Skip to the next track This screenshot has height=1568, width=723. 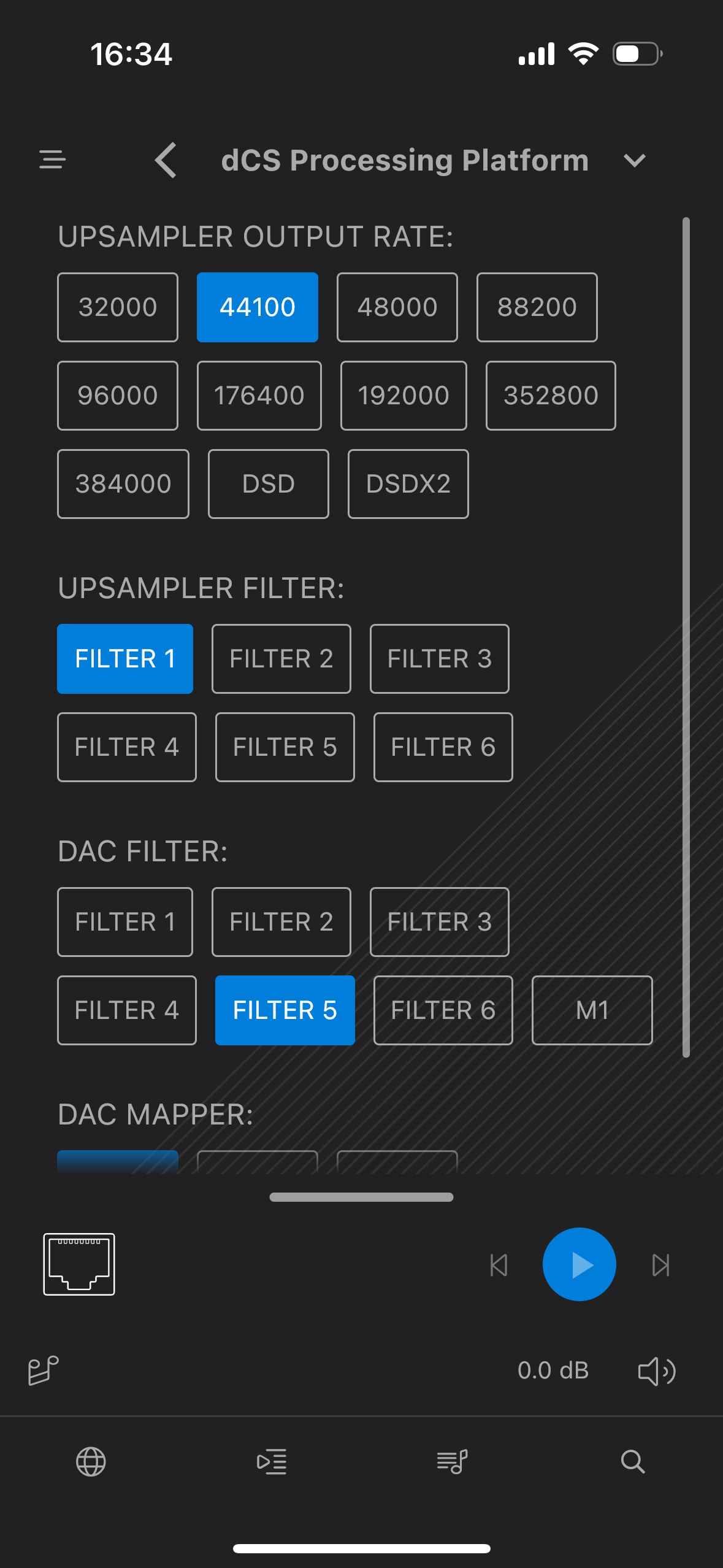pyautogui.click(x=660, y=1265)
